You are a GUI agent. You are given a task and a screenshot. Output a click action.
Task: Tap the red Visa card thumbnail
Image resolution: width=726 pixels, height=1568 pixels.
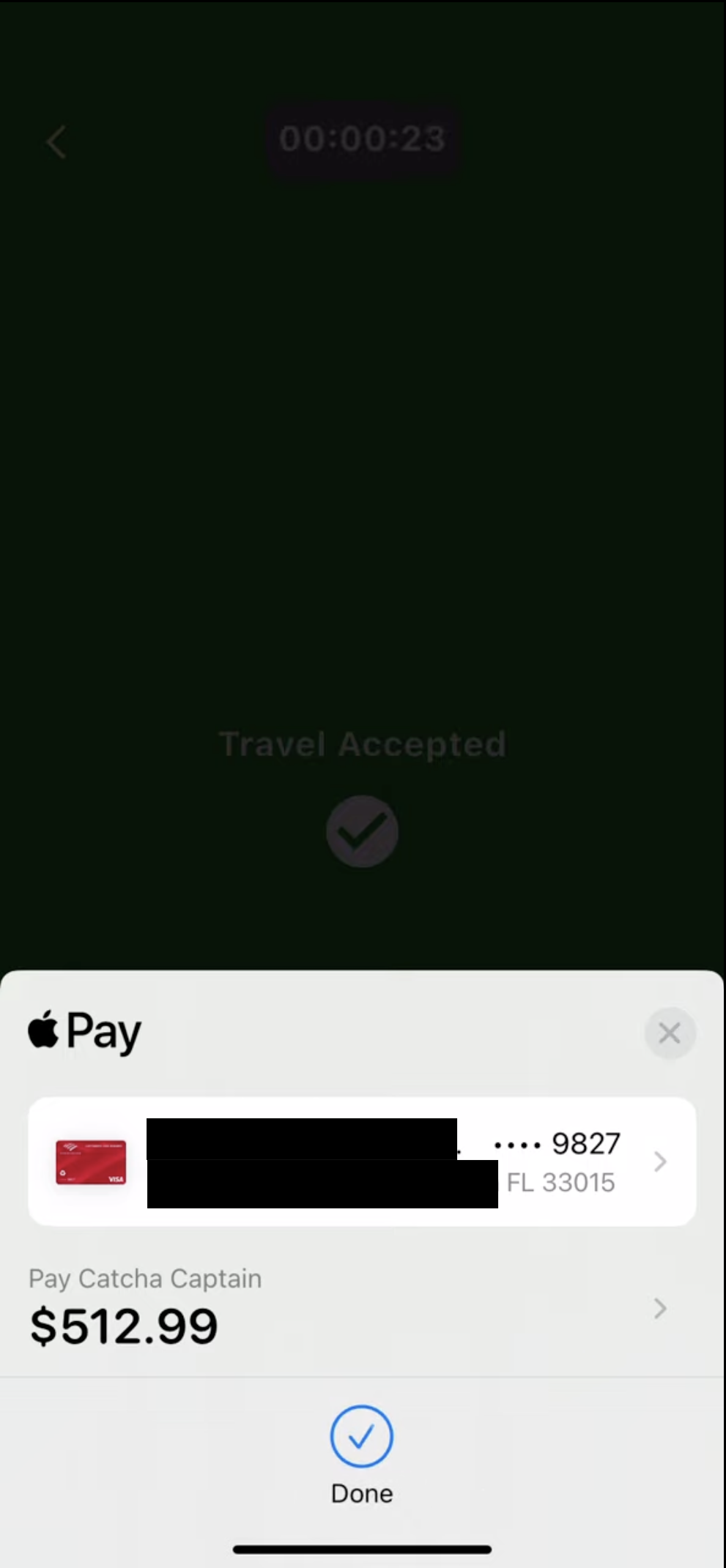tap(89, 1162)
